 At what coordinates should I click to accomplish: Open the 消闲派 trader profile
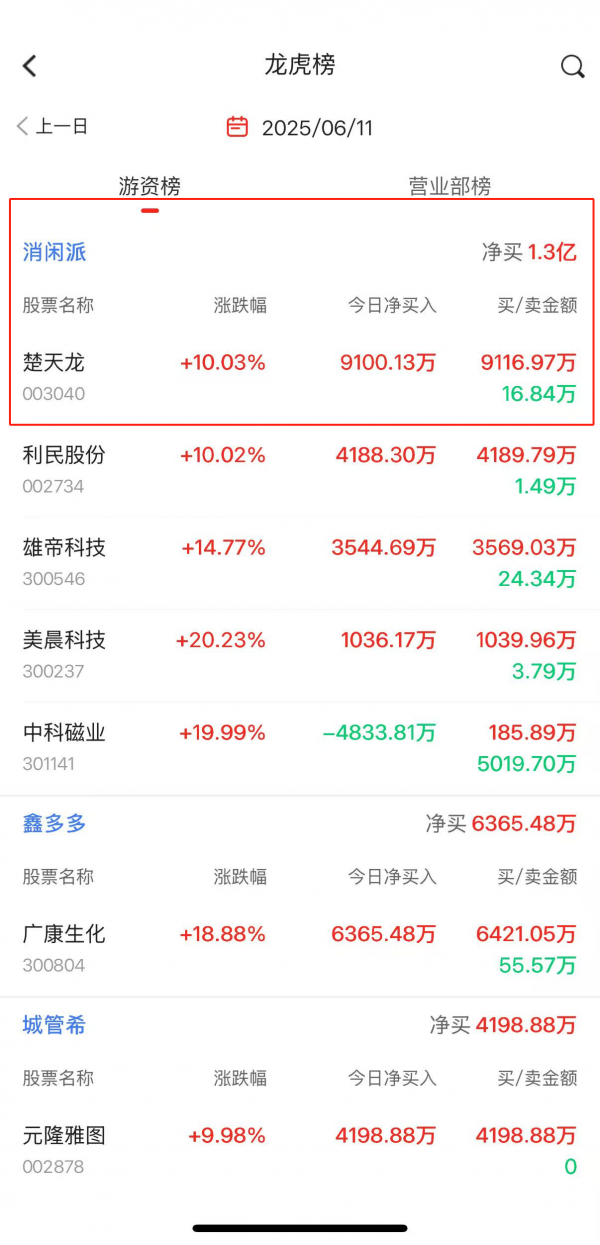click(55, 252)
